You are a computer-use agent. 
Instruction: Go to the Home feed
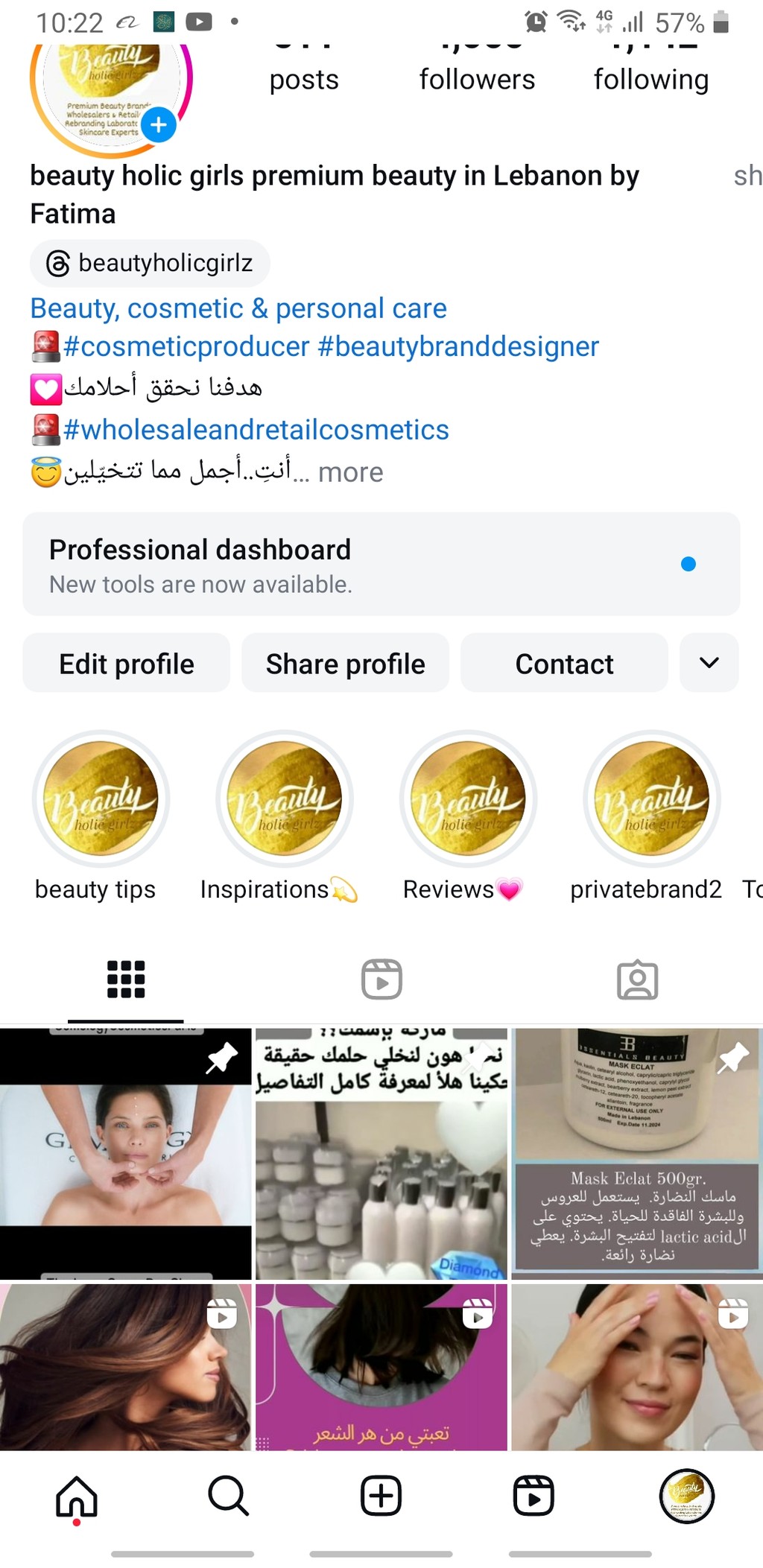click(77, 1496)
